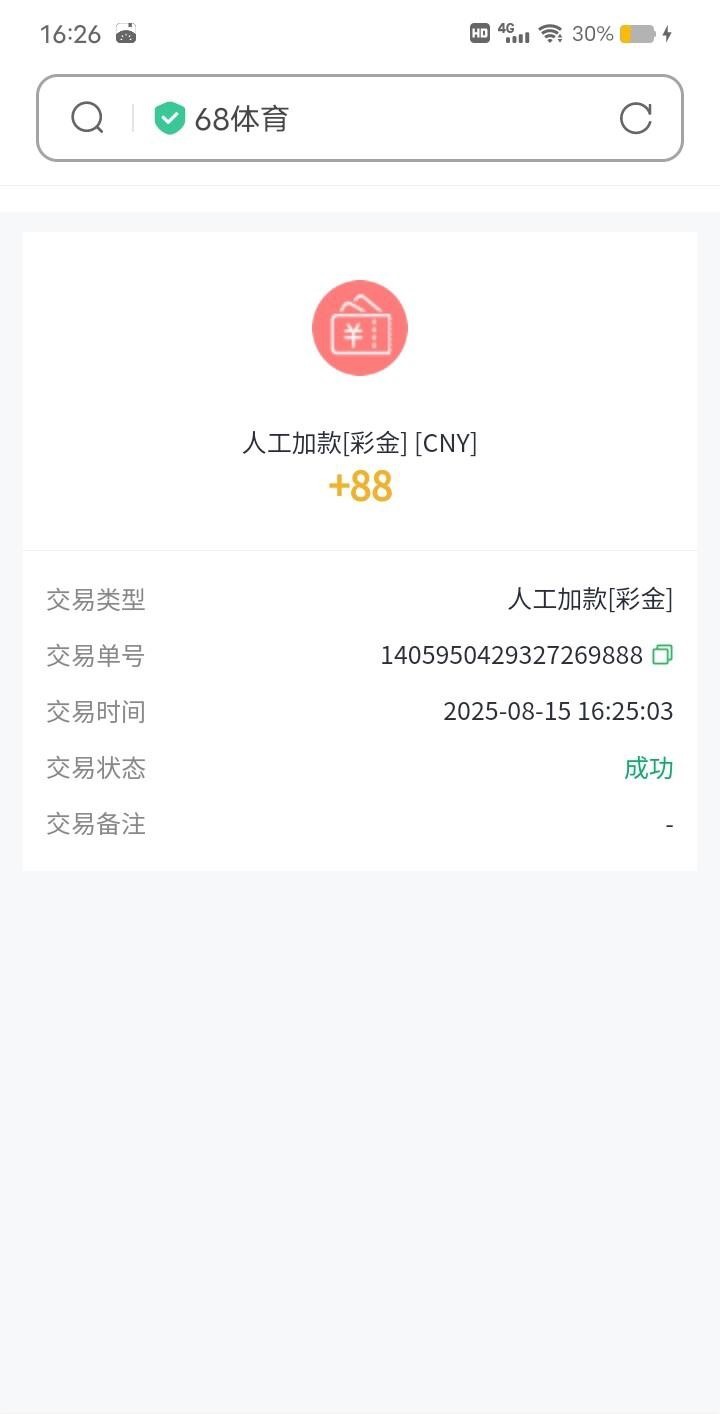The width and height of the screenshot is (720, 1414).
Task: Tap the transaction number 1405950429327269888
Action: pyautogui.click(x=511, y=655)
